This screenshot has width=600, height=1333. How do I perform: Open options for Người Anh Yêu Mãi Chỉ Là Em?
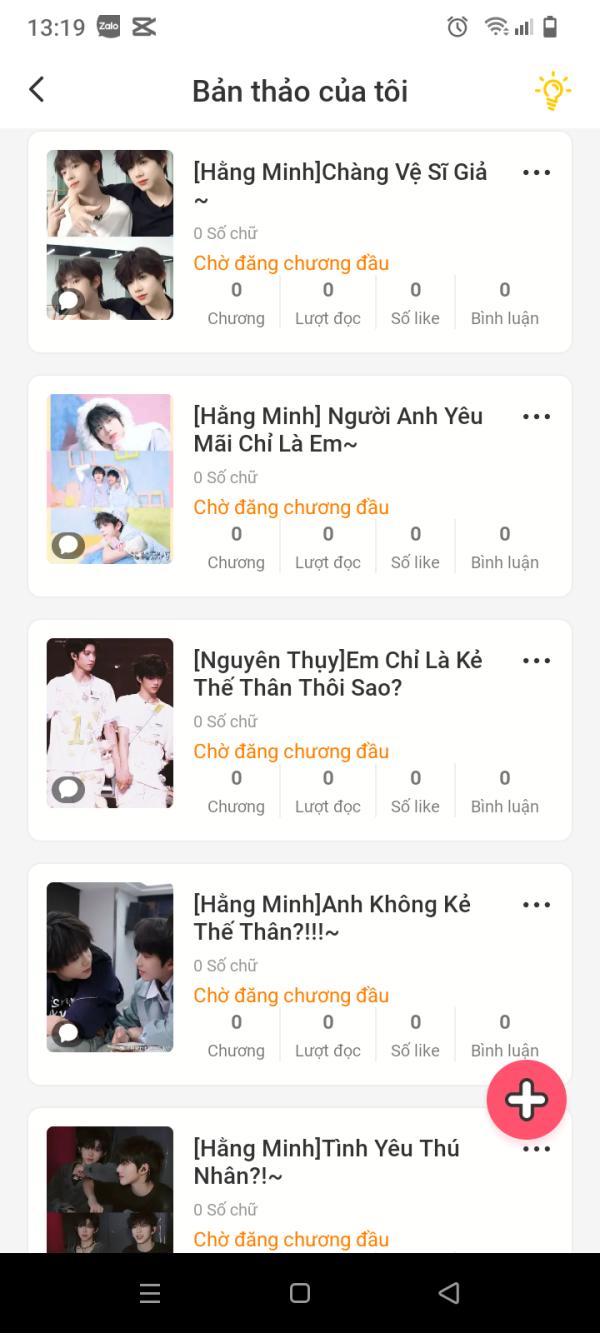point(536,417)
